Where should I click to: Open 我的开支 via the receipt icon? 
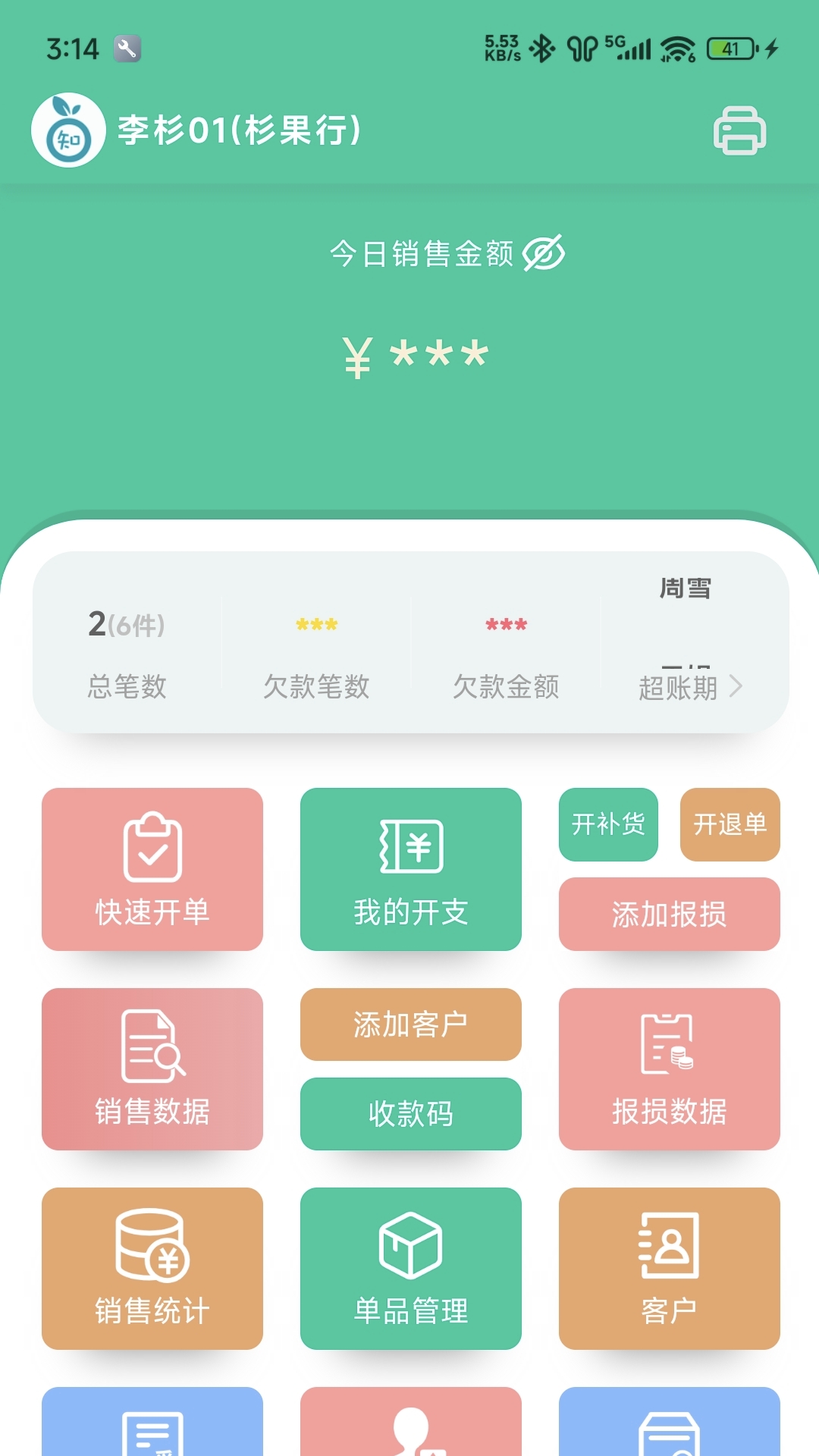410,844
